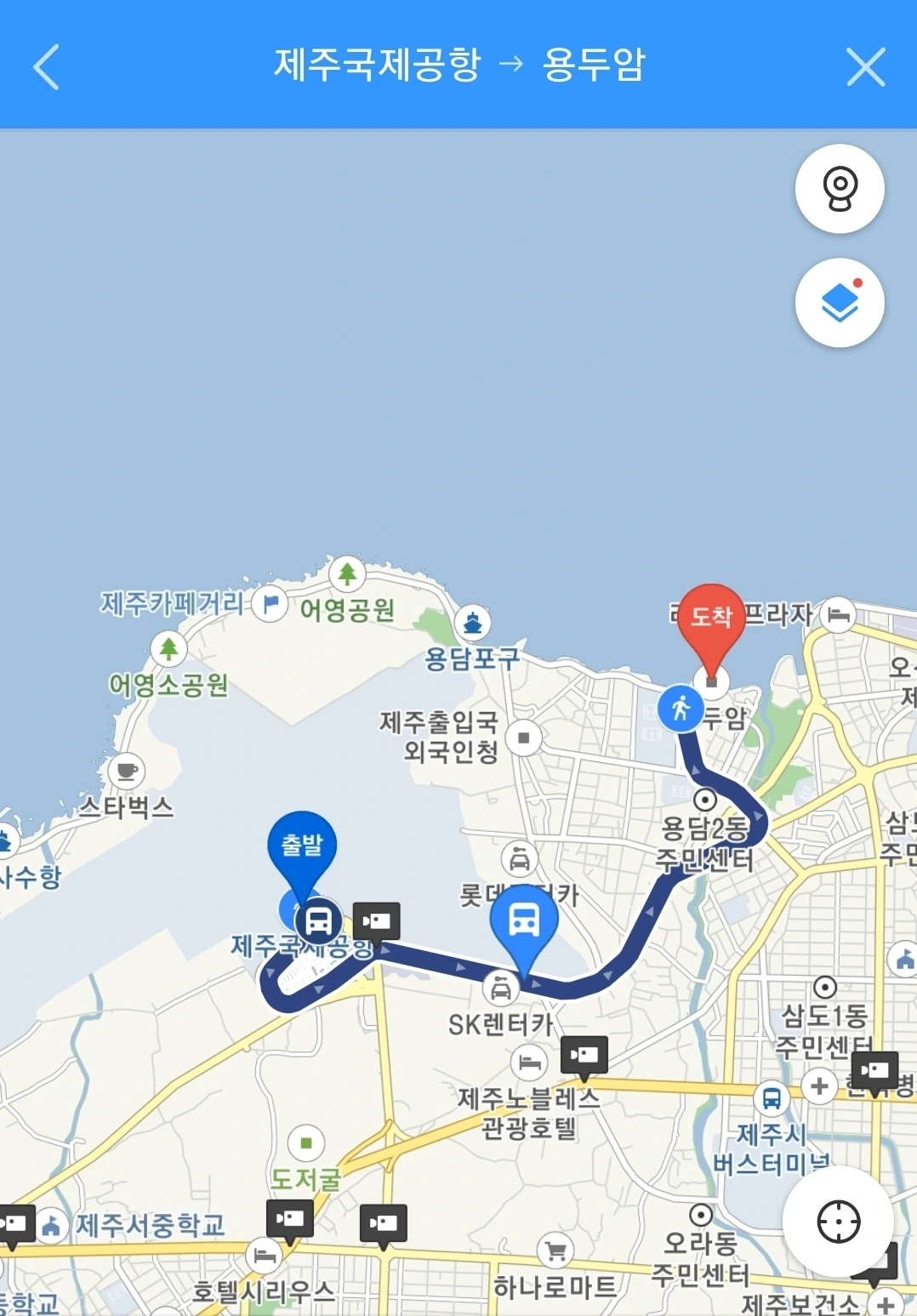Image resolution: width=917 pixels, height=1316 pixels.
Task: Open the 용담포구 port marker
Action: (472, 624)
